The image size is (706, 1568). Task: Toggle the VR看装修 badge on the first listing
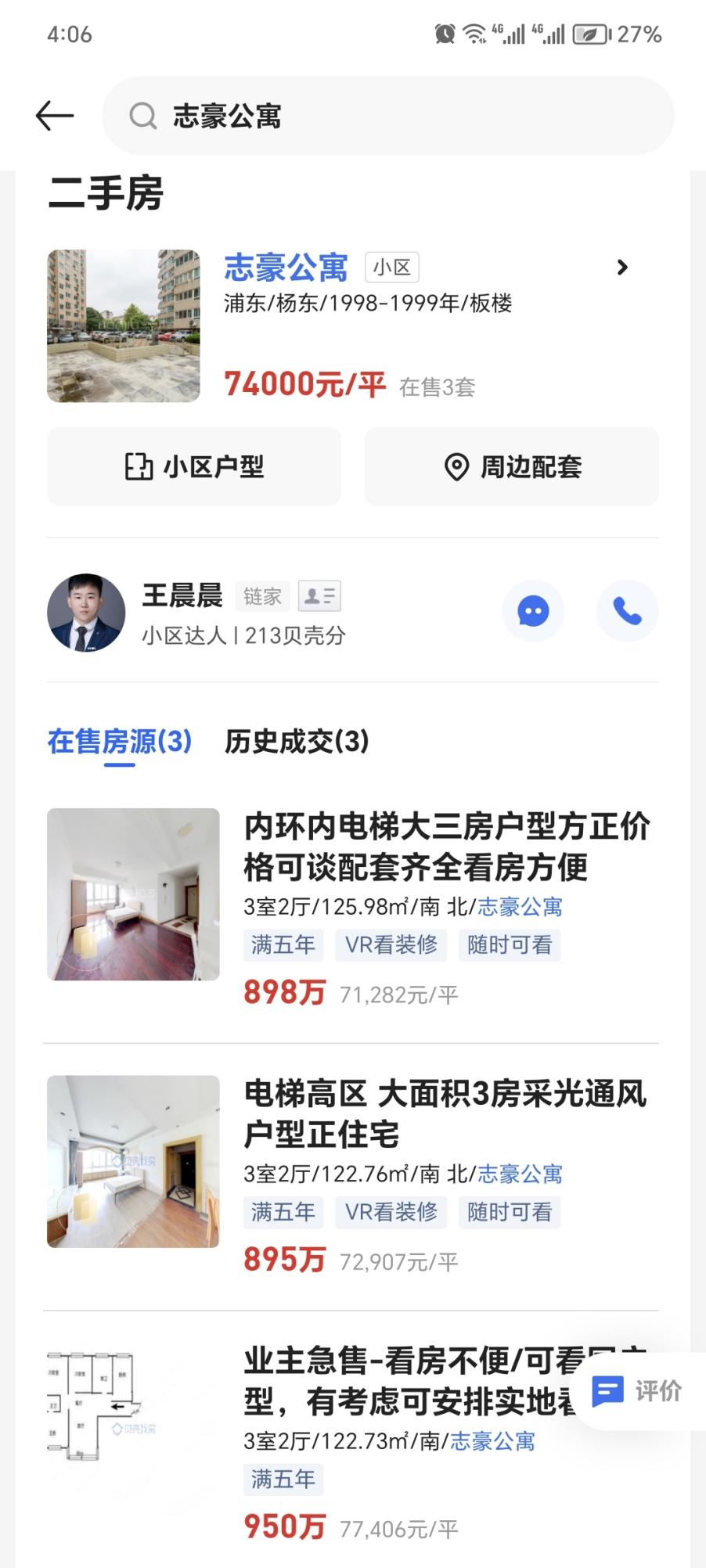click(x=391, y=945)
